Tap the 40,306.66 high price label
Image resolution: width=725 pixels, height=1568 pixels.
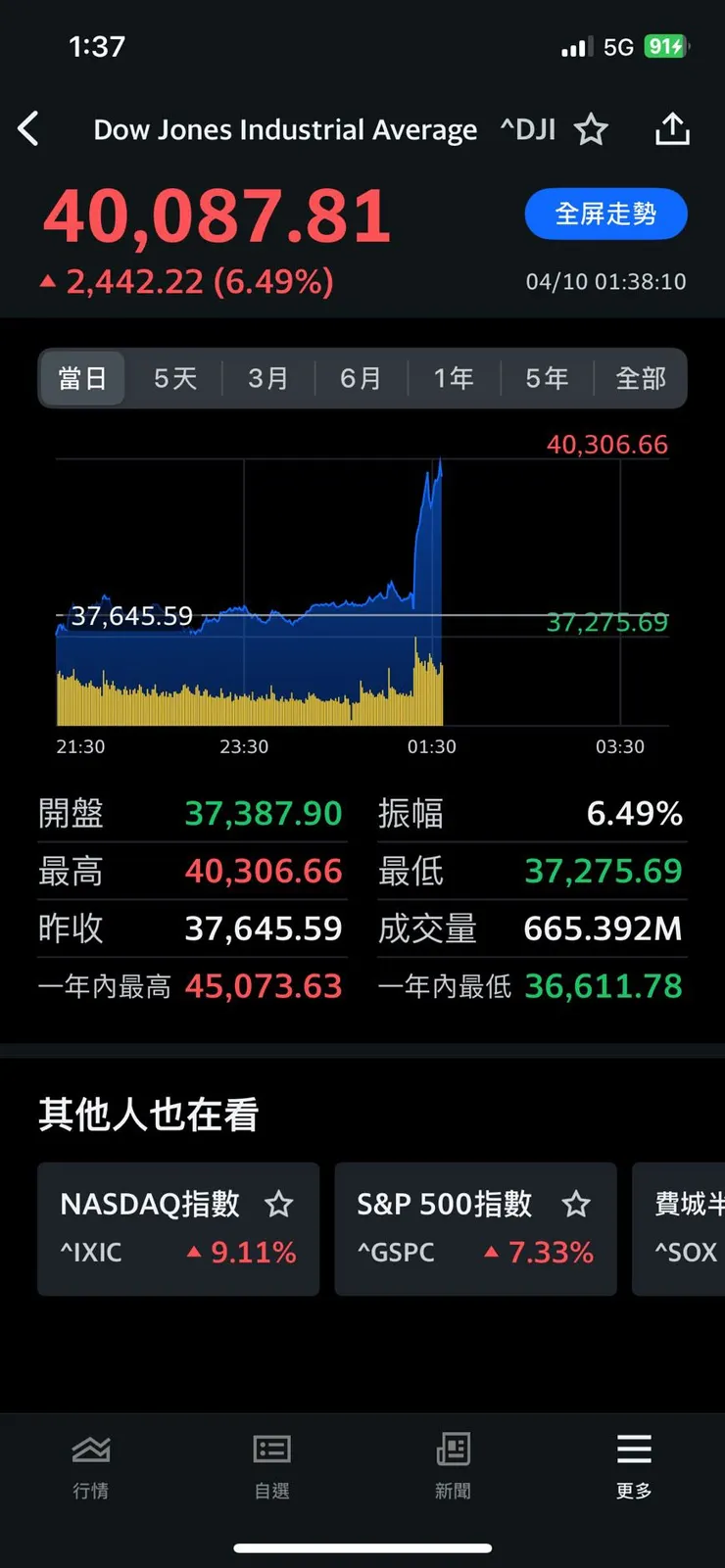pos(605,445)
